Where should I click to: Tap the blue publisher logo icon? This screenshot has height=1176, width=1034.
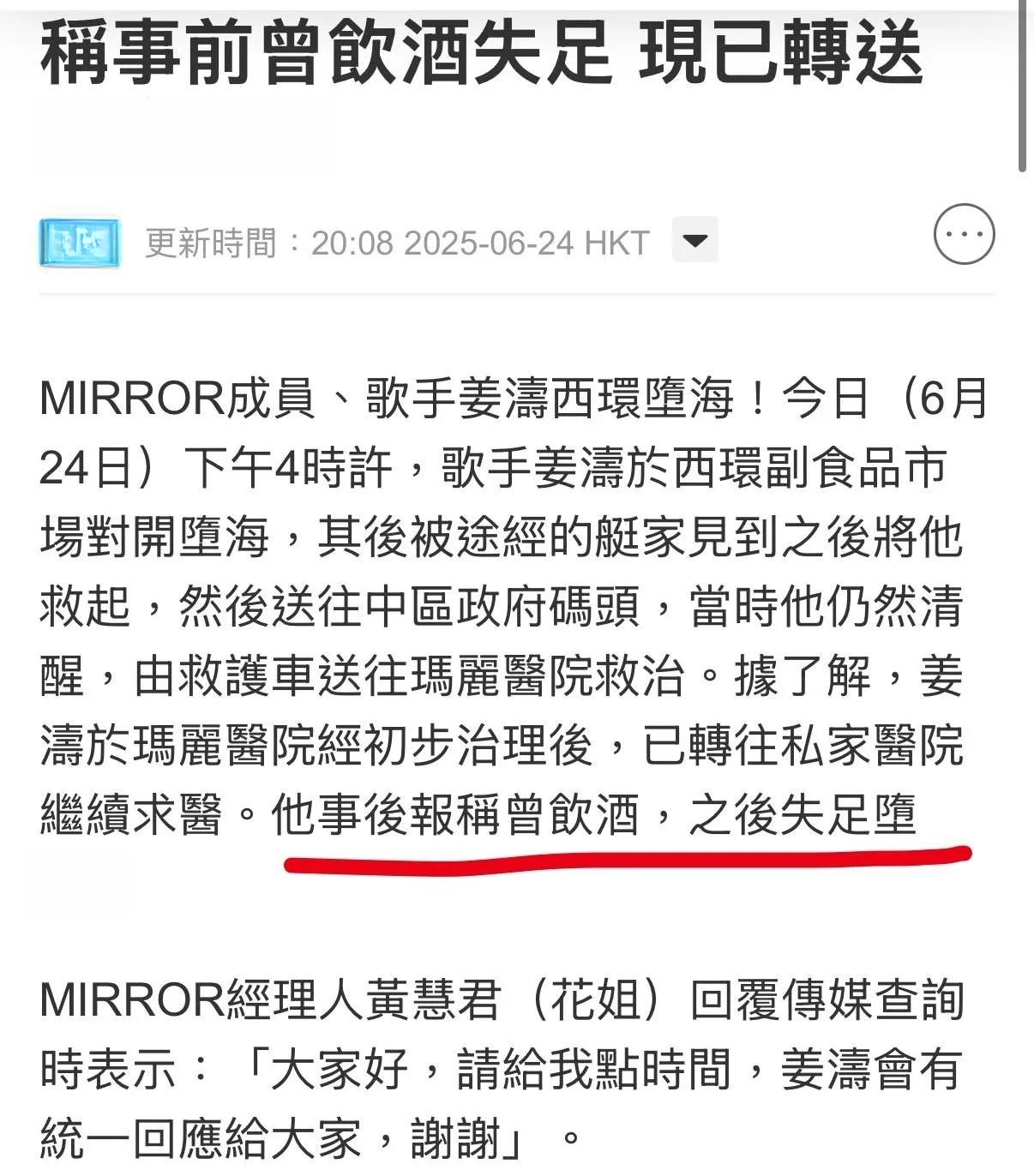tap(80, 243)
